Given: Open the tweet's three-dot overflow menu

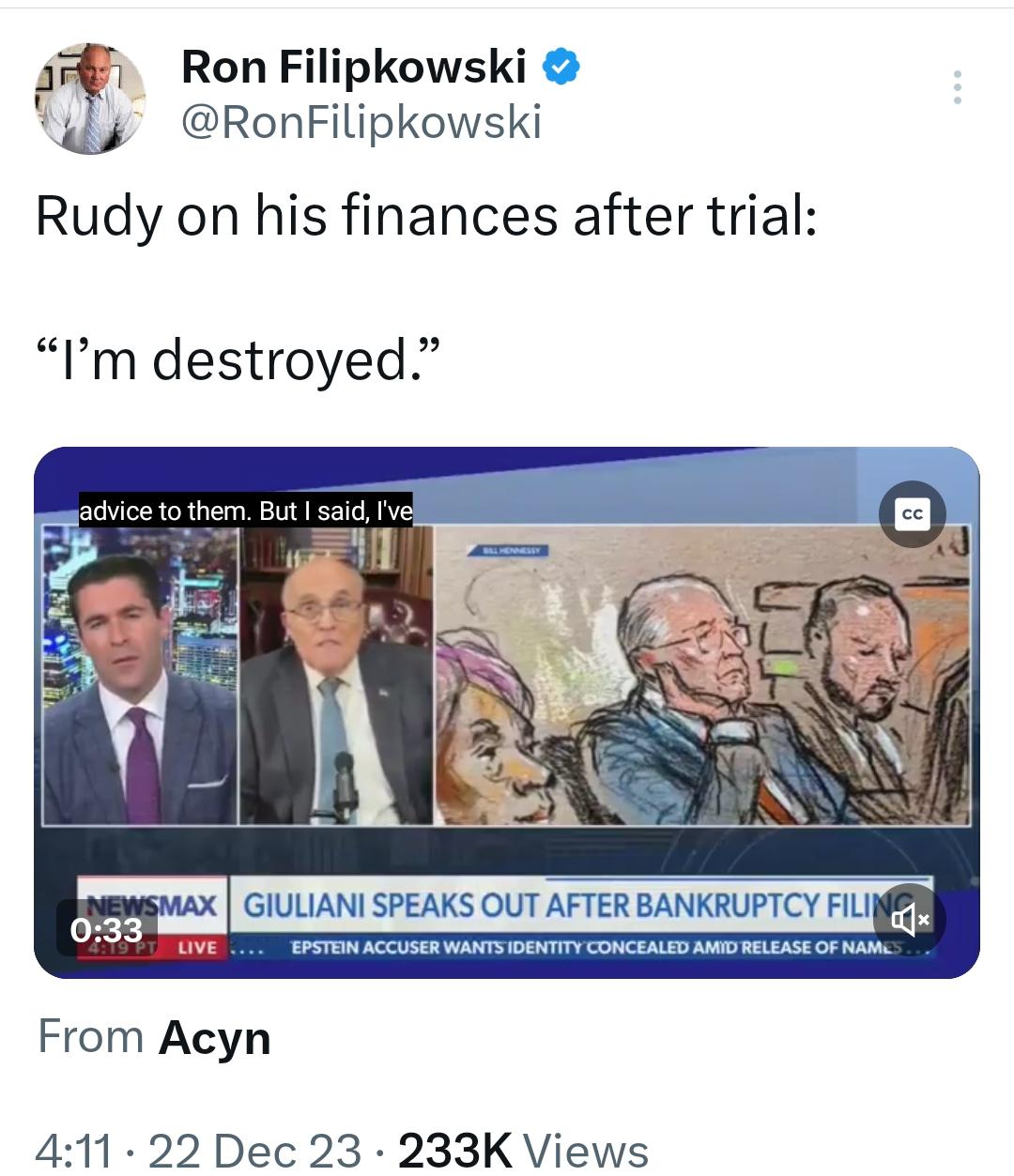Looking at the screenshot, I should coord(957,87).
